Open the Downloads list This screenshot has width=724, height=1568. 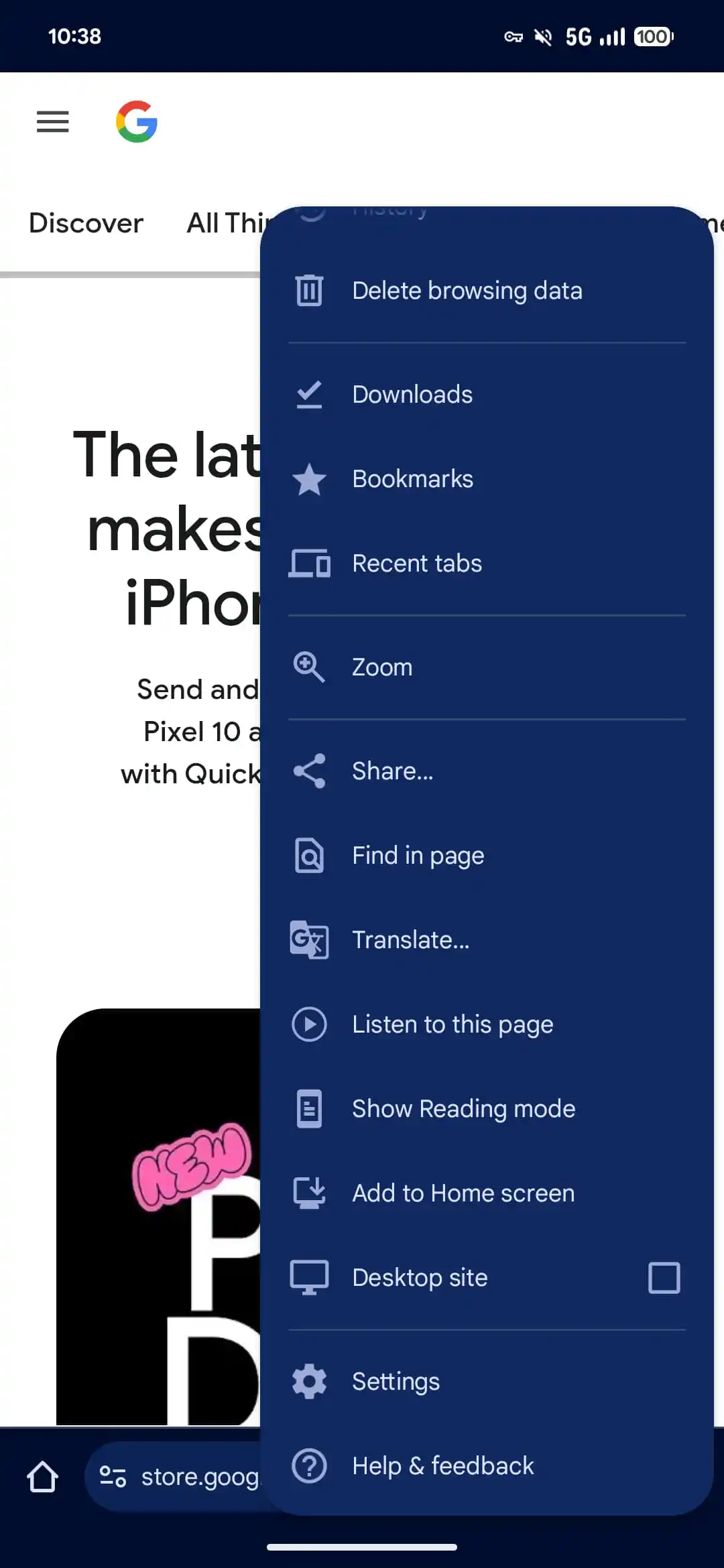(x=412, y=395)
